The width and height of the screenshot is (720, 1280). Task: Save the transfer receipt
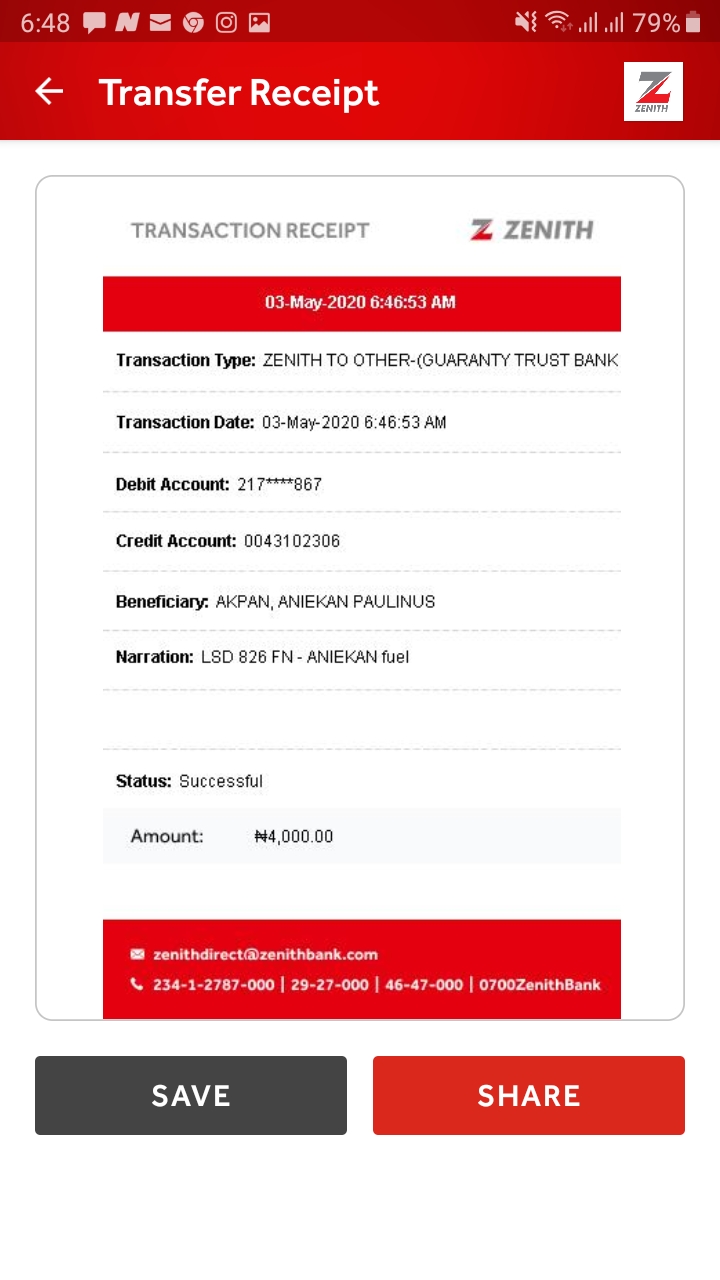pyautogui.click(x=191, y=1095)
